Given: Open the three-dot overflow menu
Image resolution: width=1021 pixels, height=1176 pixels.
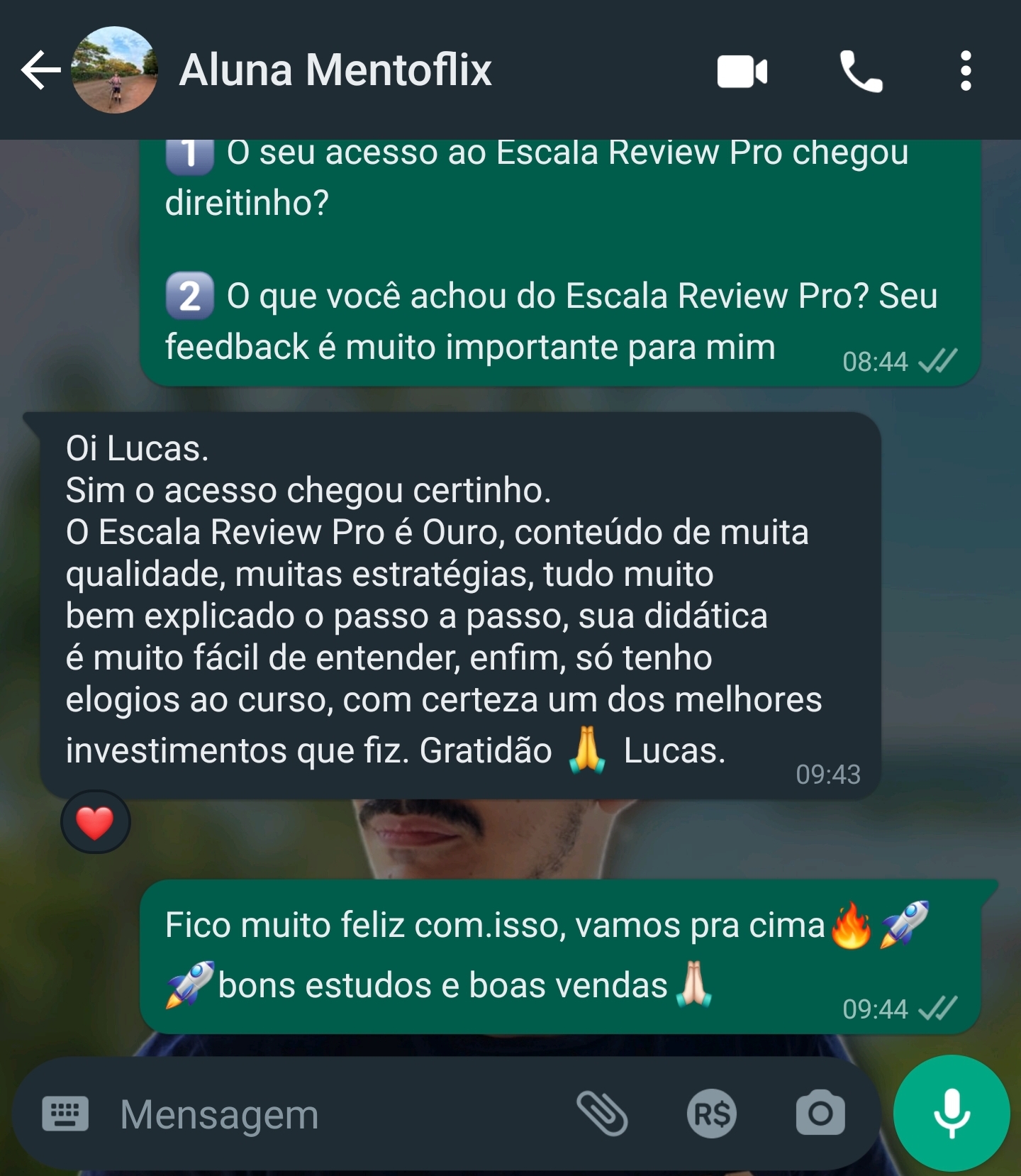Looking at the screenshot, I should pyautogui.click(x=965, y=71).
